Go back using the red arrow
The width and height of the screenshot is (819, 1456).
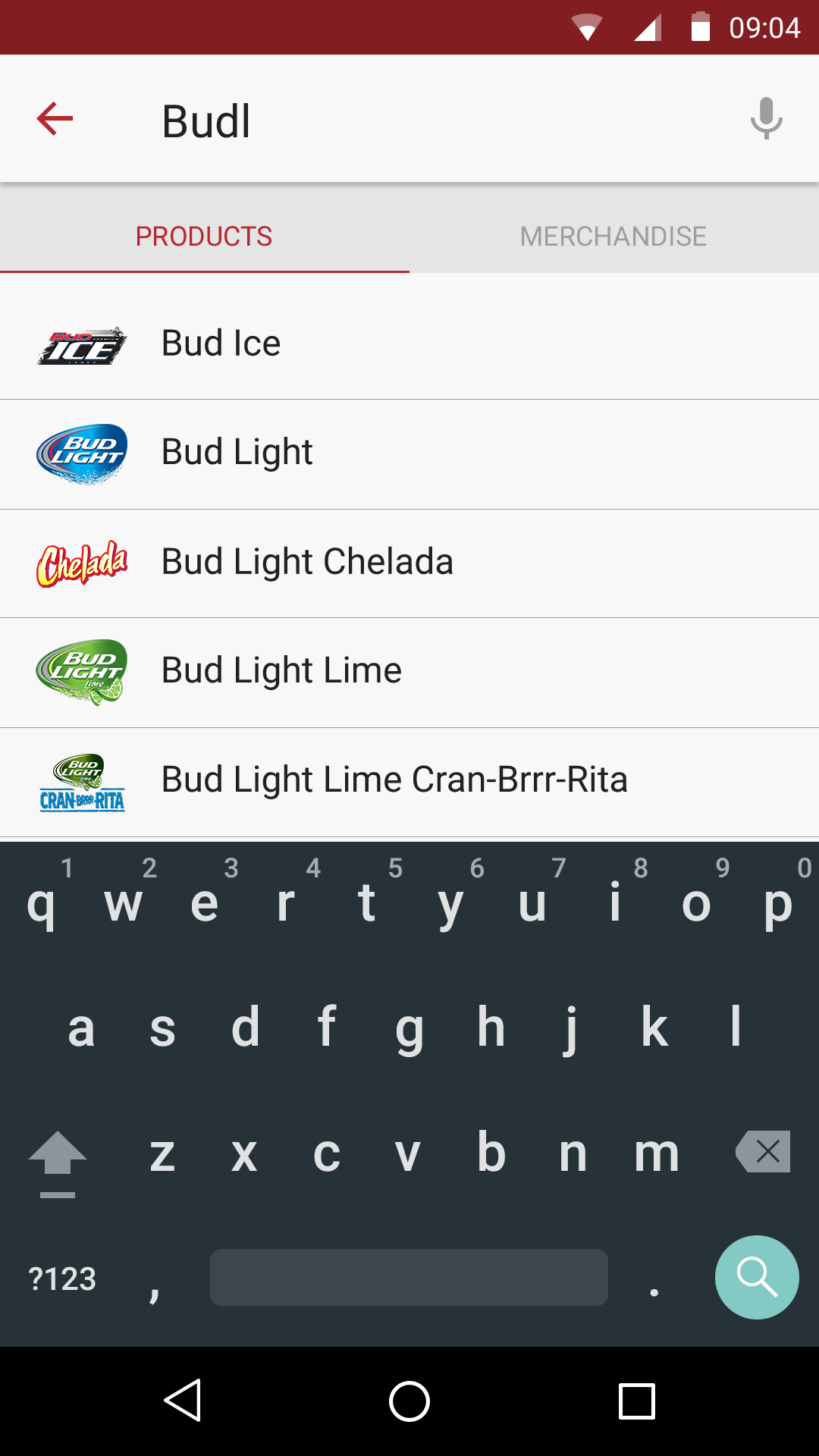coord(55,119)
